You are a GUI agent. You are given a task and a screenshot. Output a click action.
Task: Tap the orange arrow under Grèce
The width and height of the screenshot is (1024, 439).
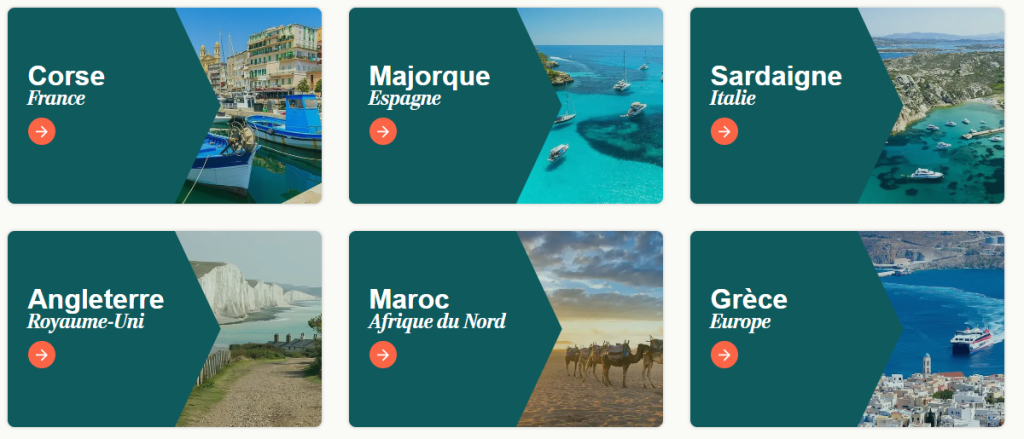[x=724, y=354]
